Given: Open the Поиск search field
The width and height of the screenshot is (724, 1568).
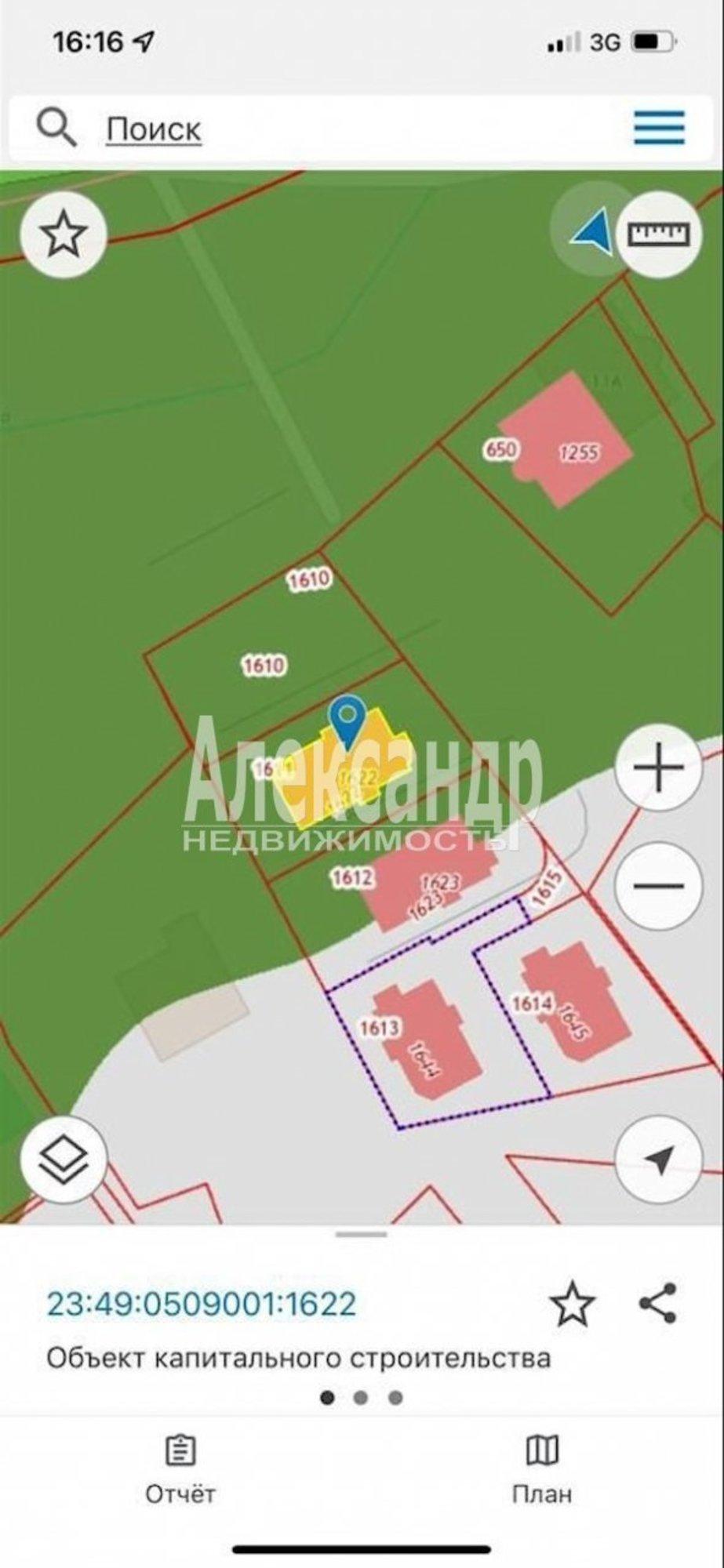Looking at the screenshot, I should point(155,129).
